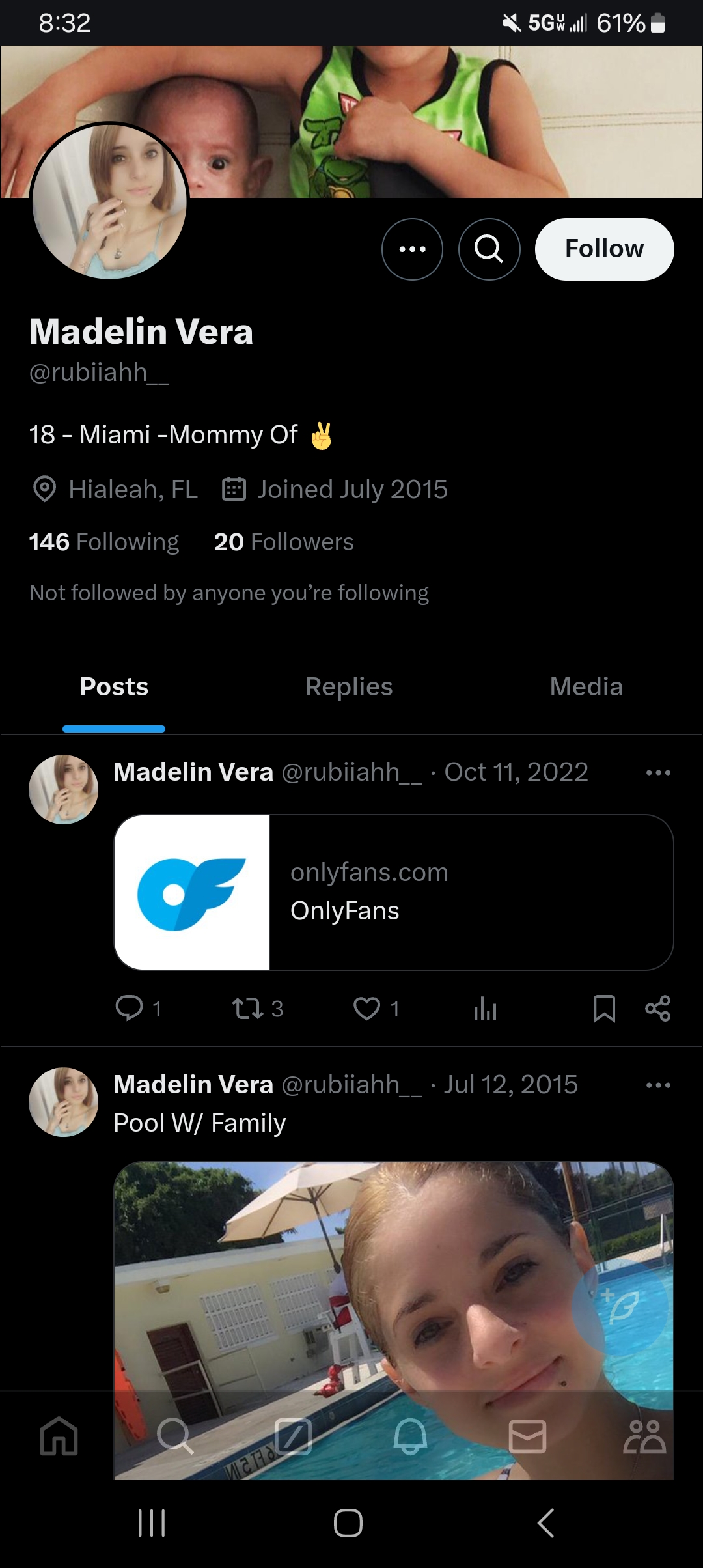Screen dimensions: 703x1568
Task: Search this profile's posts
Action: tap(489, 249)
